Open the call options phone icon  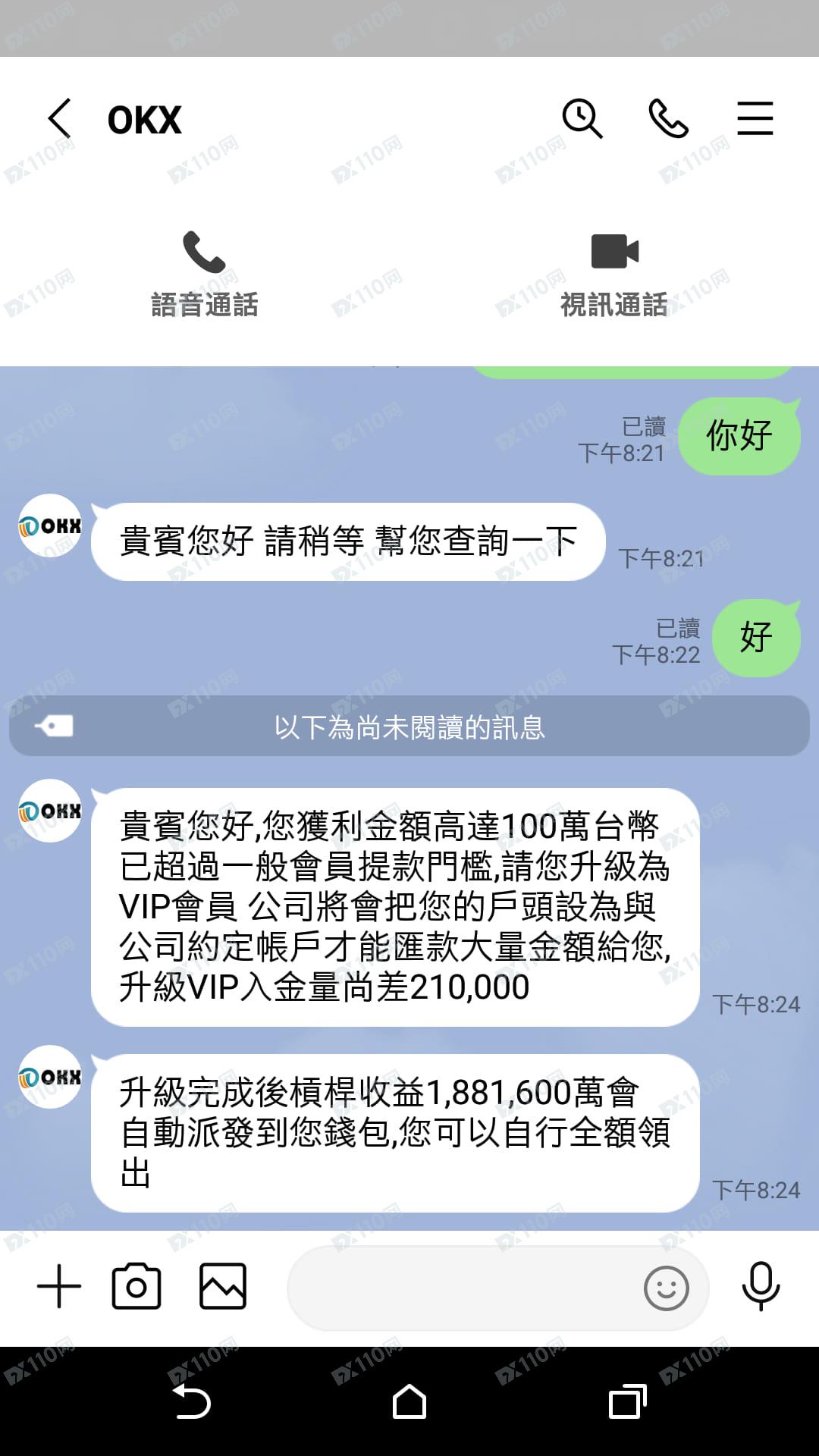[x=668, y=118]
